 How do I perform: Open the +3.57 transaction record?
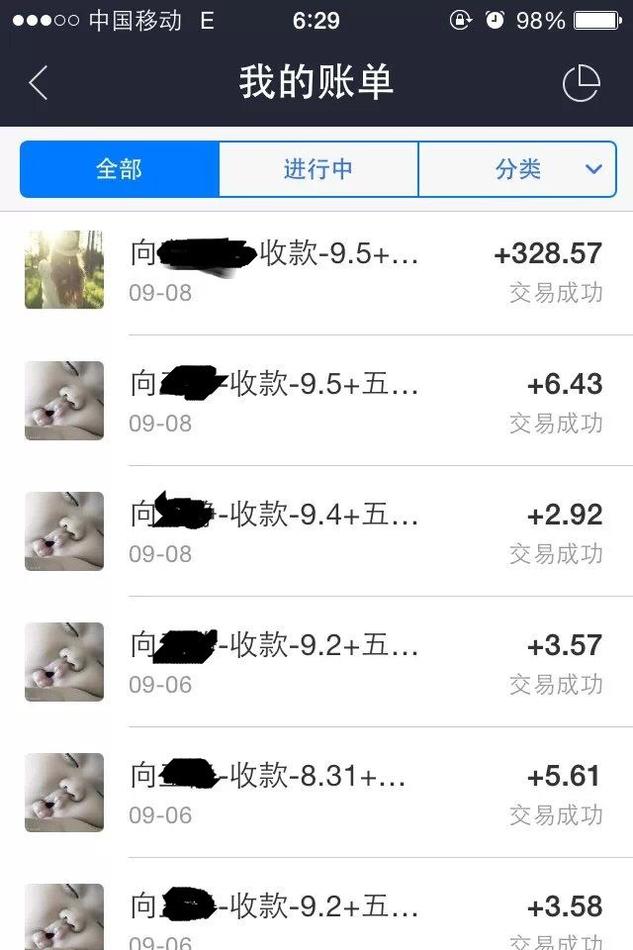[x=316, y=662]
